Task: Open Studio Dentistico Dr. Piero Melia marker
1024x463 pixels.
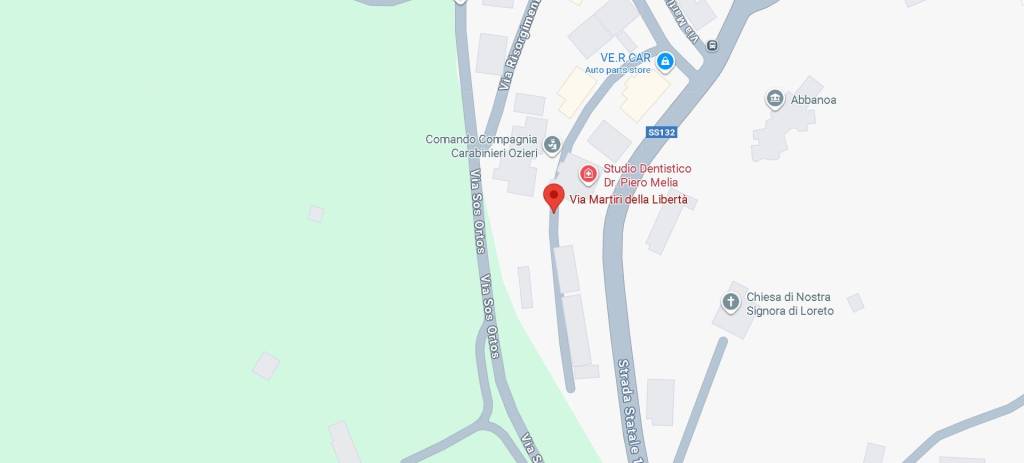Action: click(x=589, y=175)
